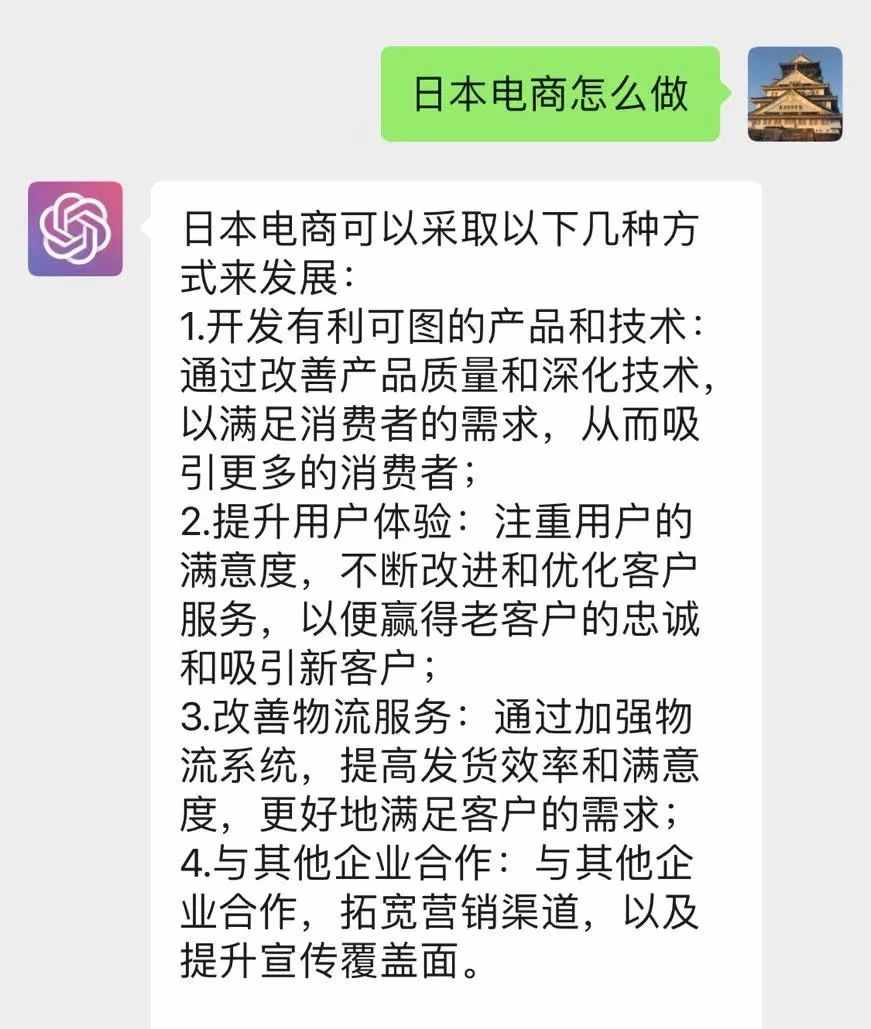
Task: Open the ChatGPT logo avatar profile
Action: [x=76, y=228]
